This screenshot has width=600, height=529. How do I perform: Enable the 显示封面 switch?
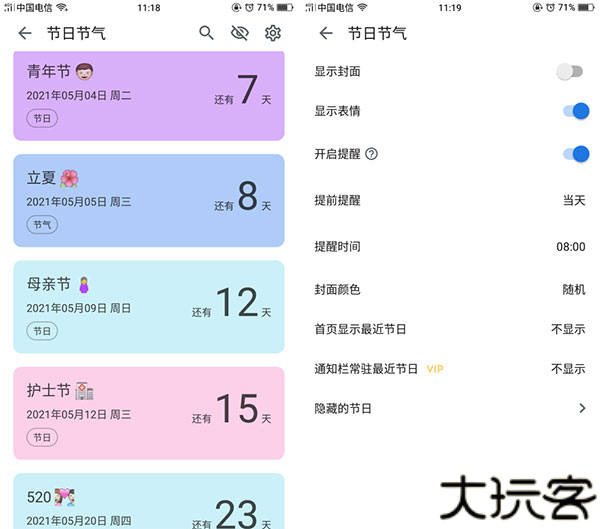569,71
